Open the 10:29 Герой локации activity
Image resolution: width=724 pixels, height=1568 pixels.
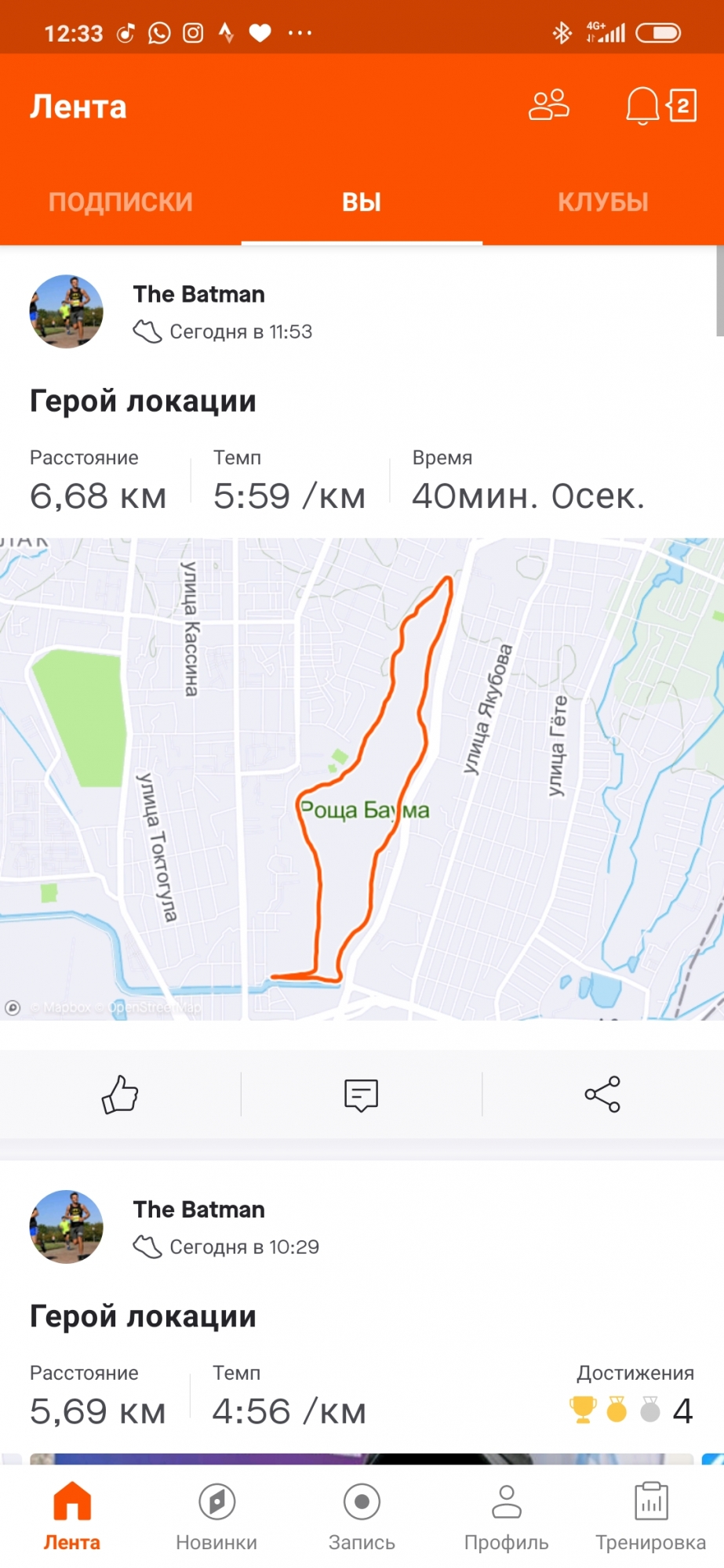coord(143,1316)
